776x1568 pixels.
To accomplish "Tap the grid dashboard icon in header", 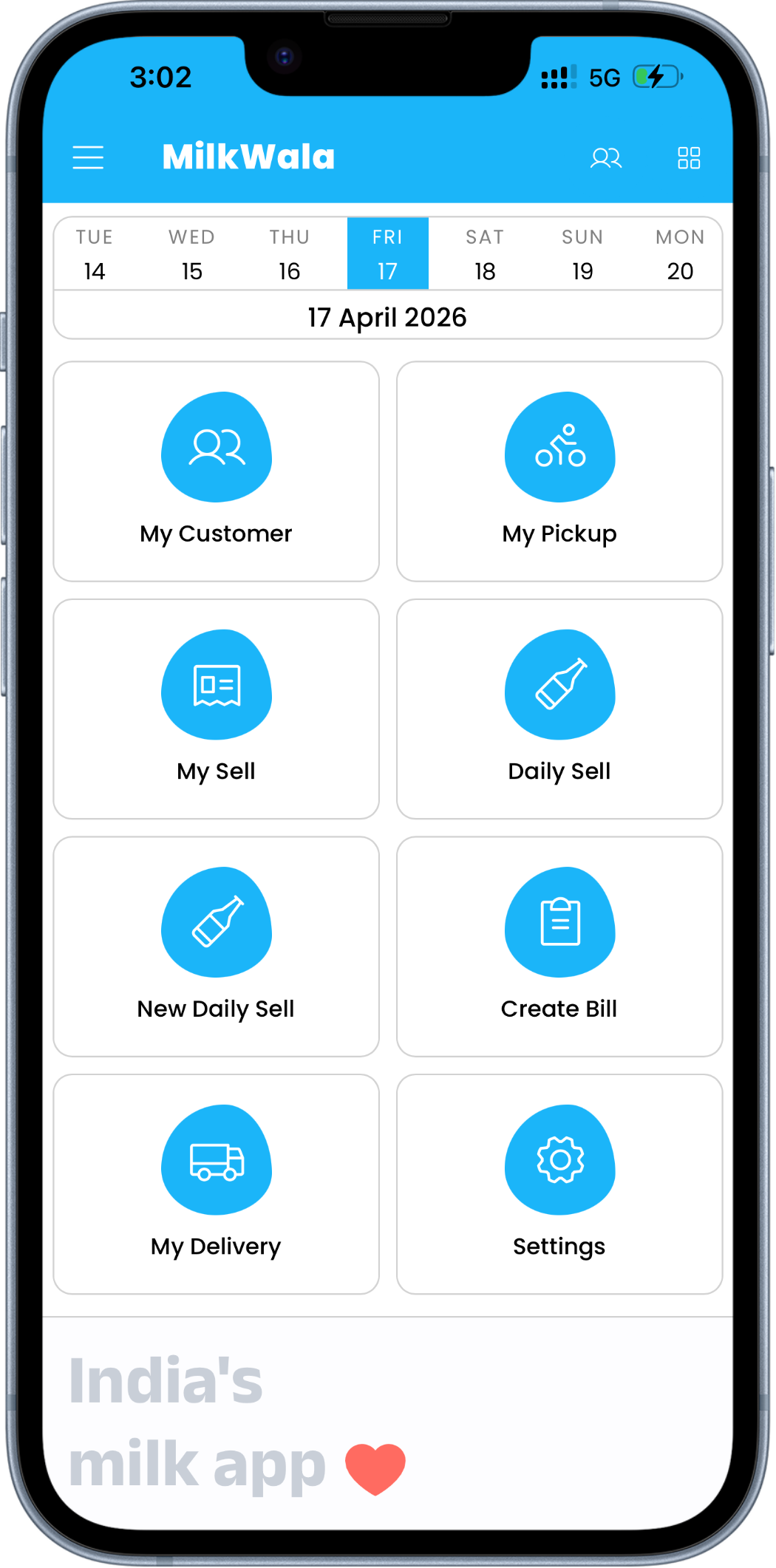I will (688, 157).
